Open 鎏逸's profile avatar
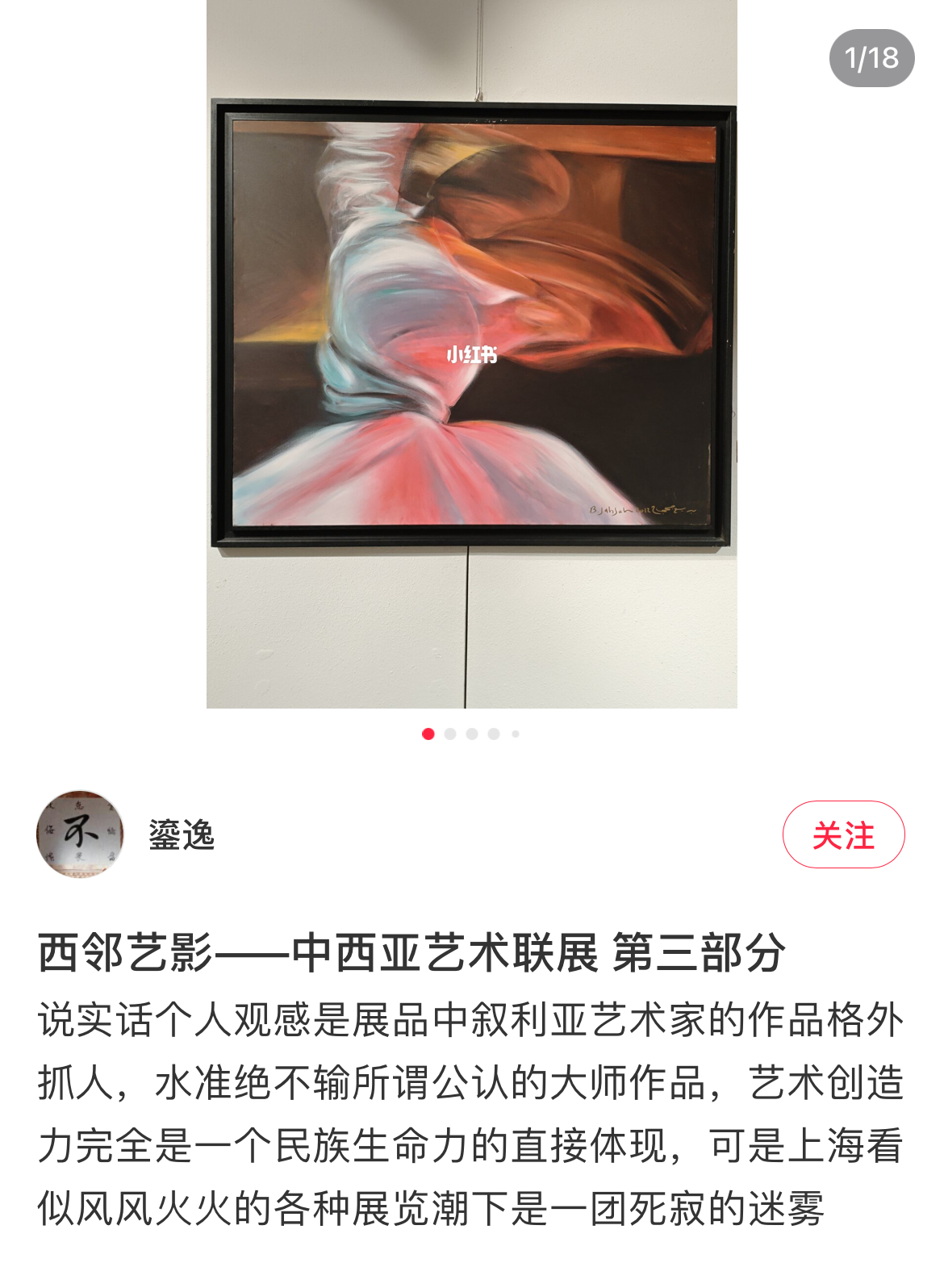 point(80,834)
